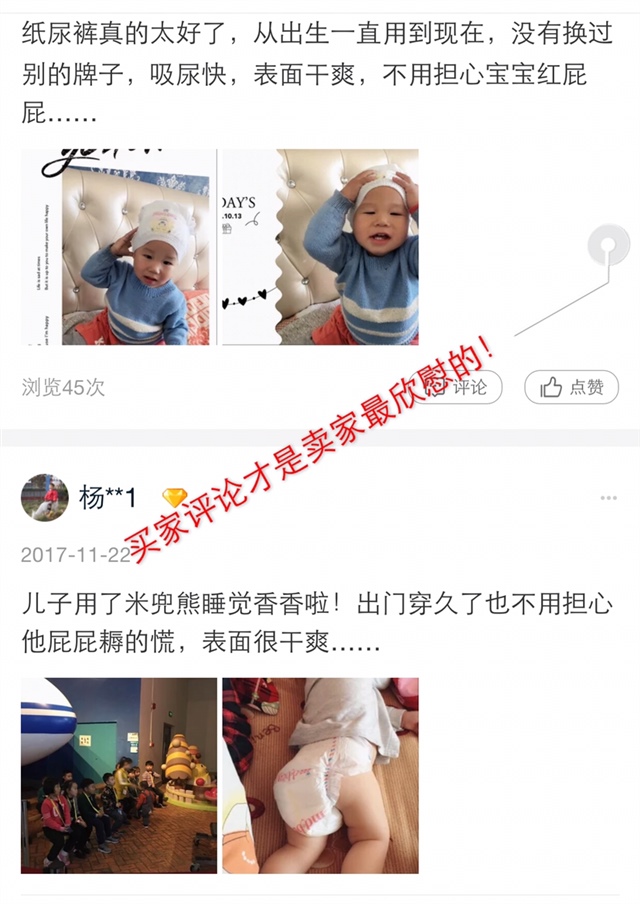Open 杨**1's photo of the sleeping baby

(320, 775)
